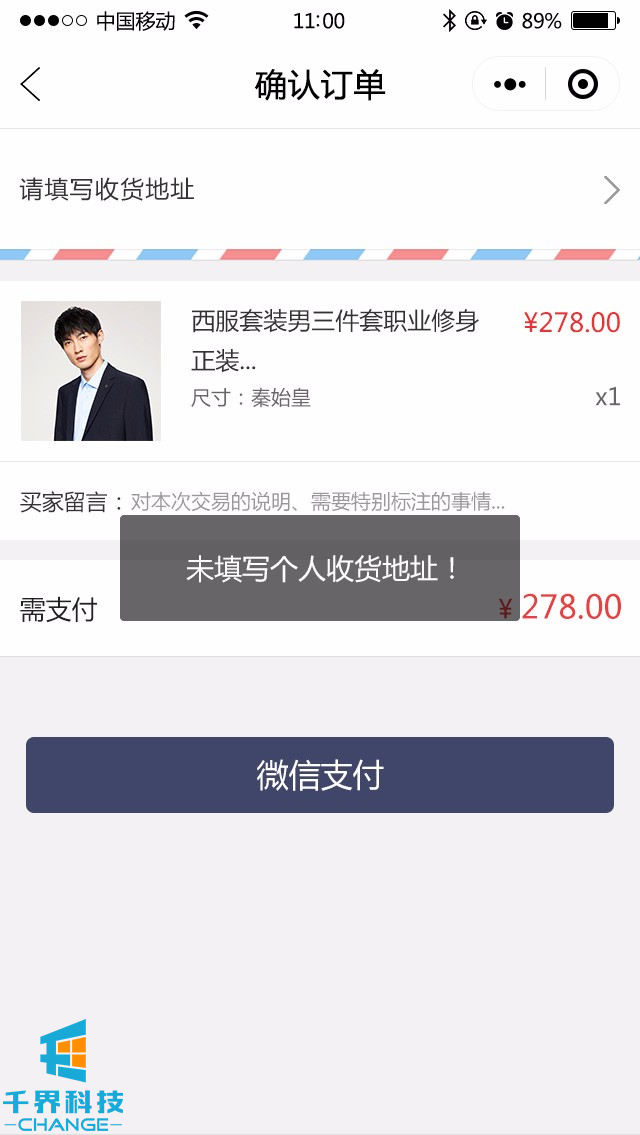Close the mini program with the circle icon
The image size is (640, 1135).
click(x=582, y=85)
